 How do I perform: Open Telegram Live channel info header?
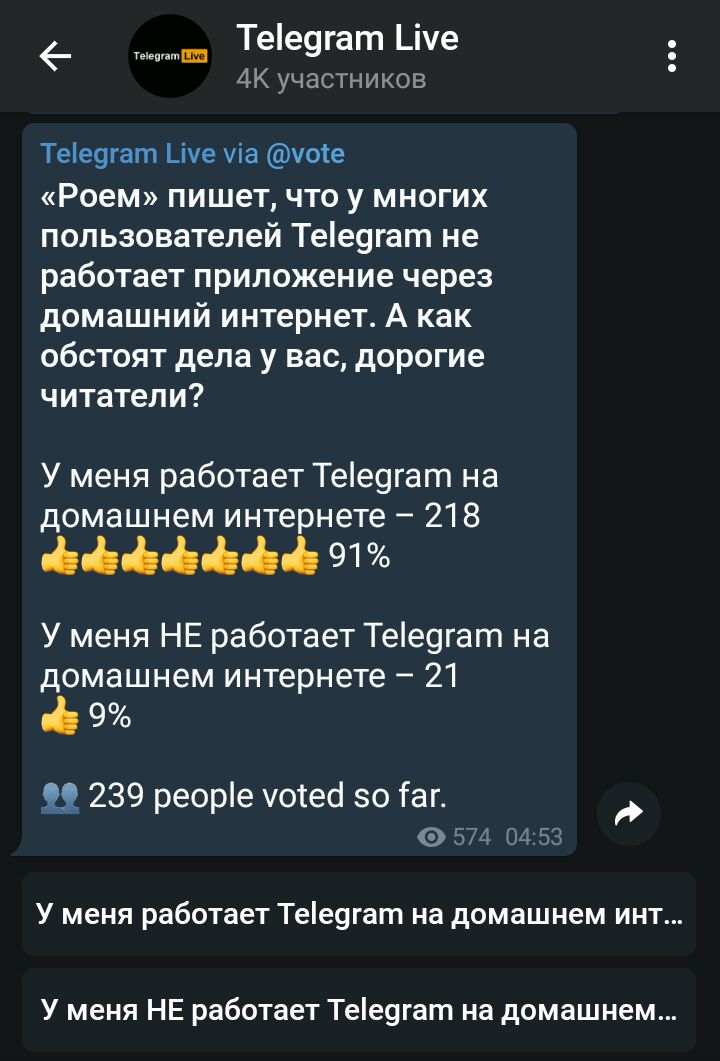347,56
